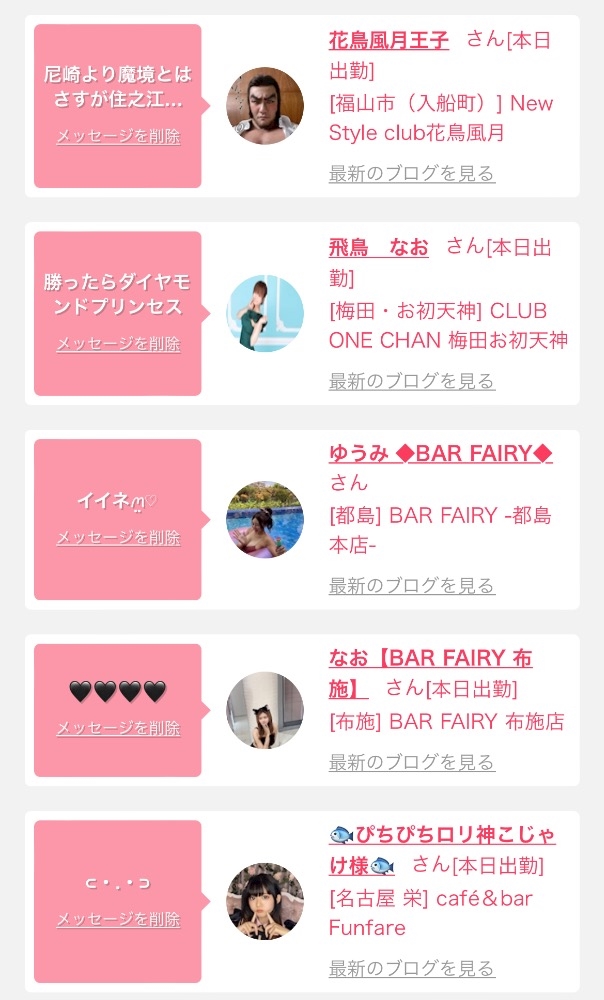Viewport: 604px width, 1000px height.
Task: Delete the message sent to こじゃけ様
Action: [119, 920]
